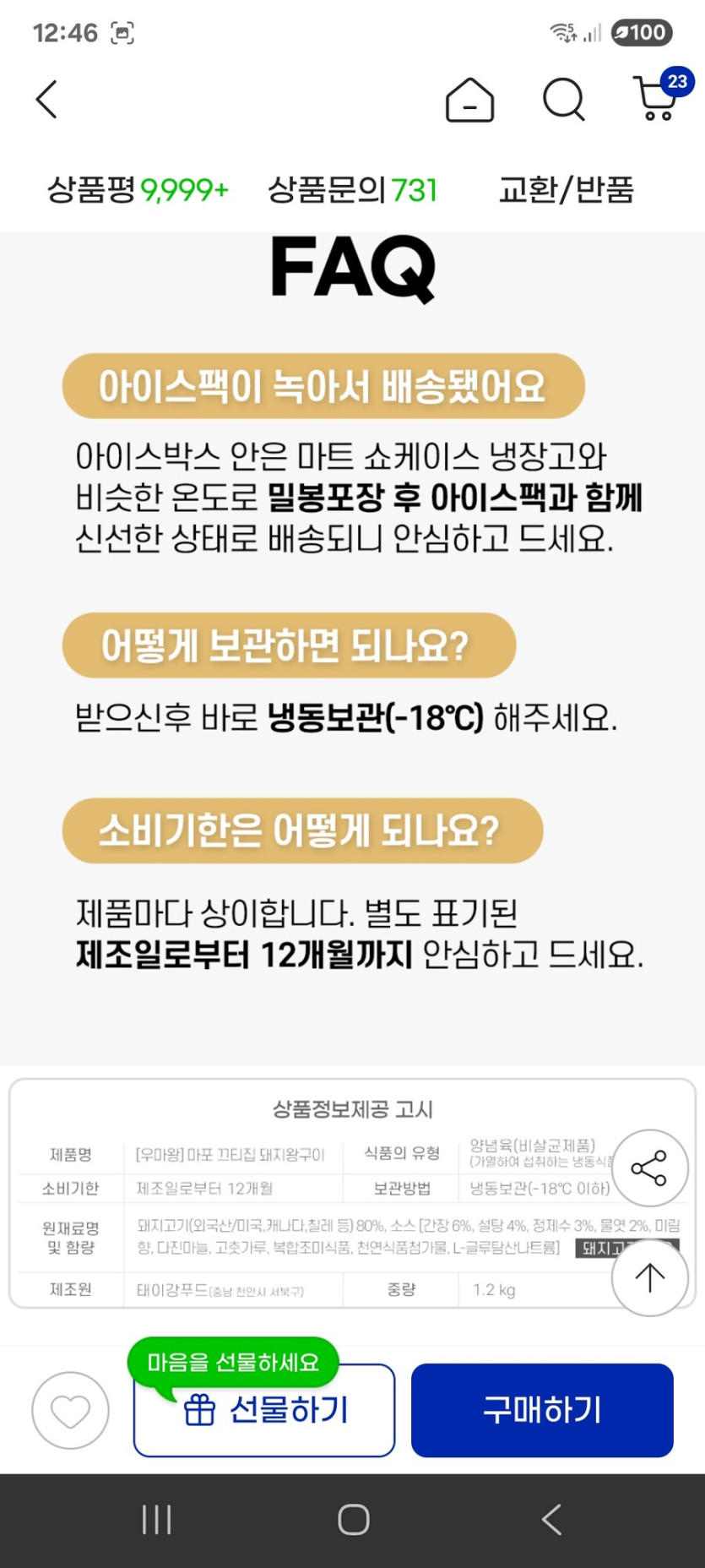Toggle the 마음을 선물하세요 bubble
Screen dimensions: 705x1568
tap(233, 1360)
